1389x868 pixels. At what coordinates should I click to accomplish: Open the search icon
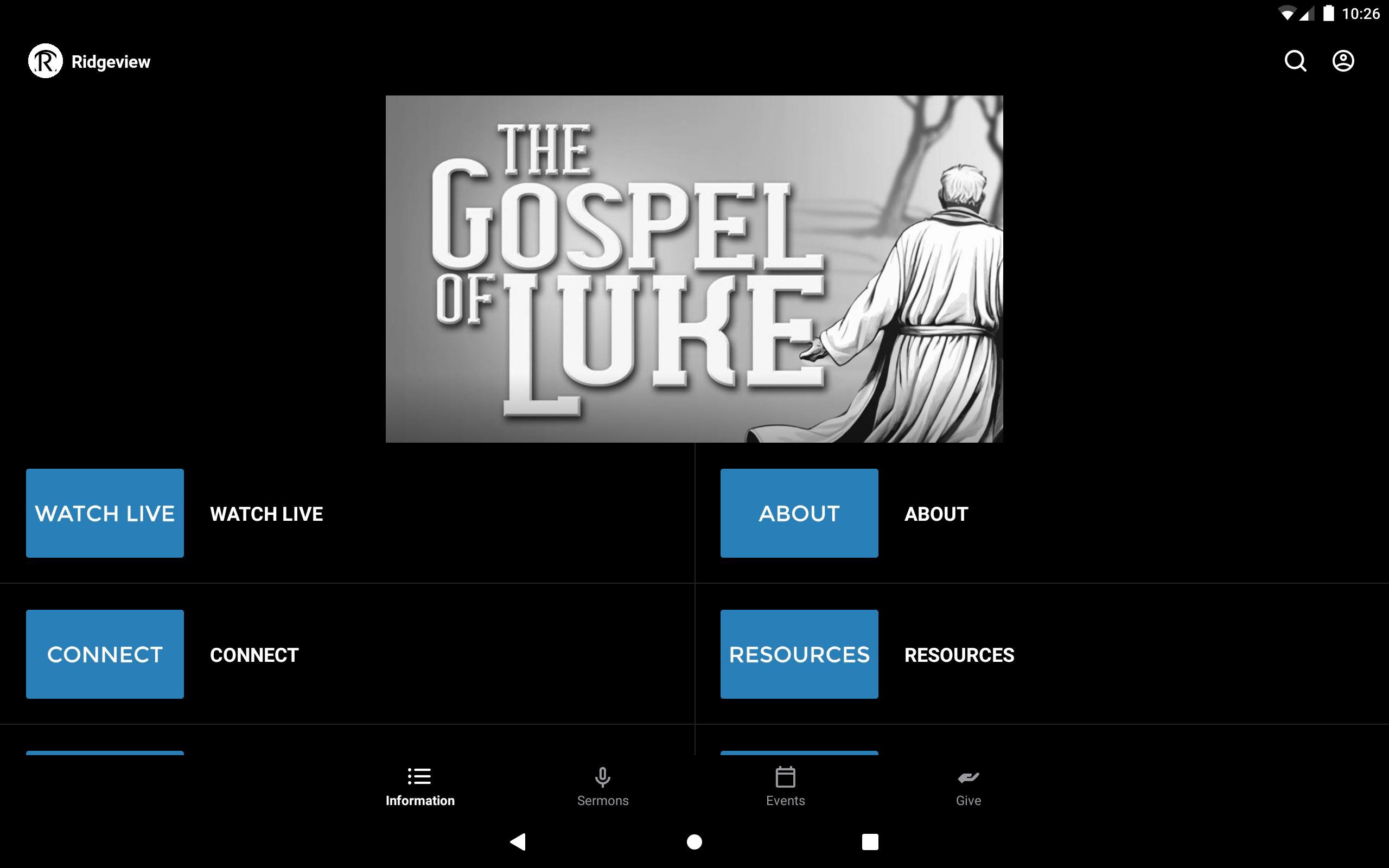1295,61
